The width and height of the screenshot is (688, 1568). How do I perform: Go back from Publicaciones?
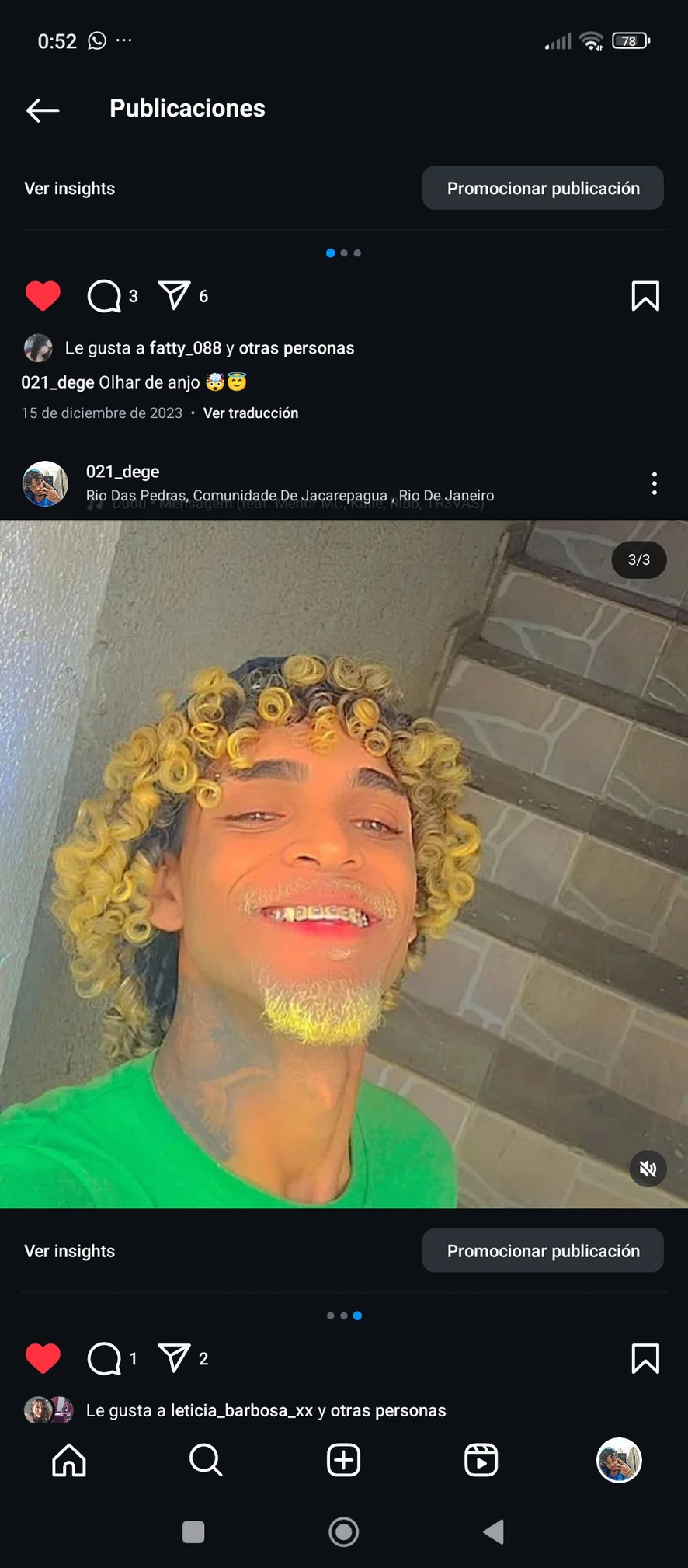coord(43,110)
